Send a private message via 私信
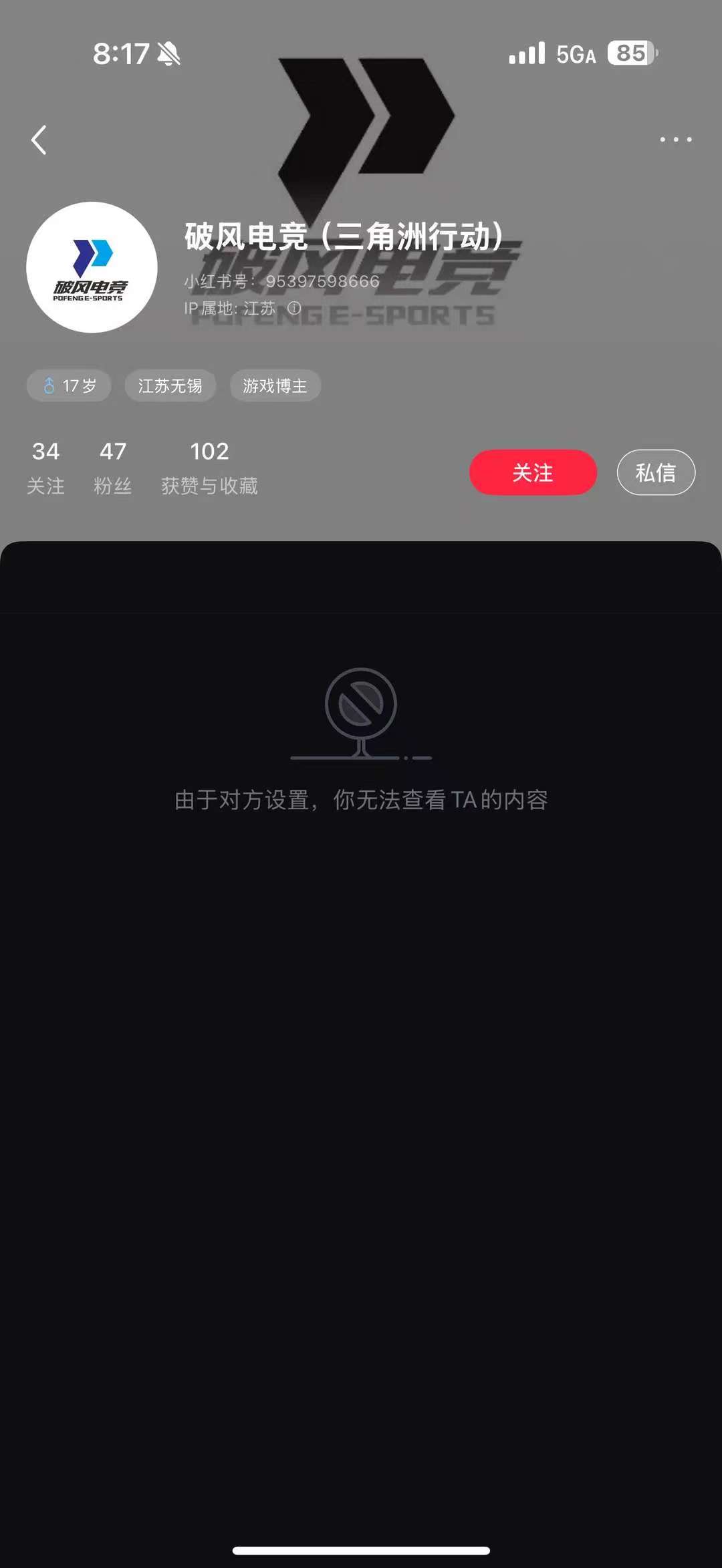The width and height of the screenshot is (722, 1568). pos(655,472)
